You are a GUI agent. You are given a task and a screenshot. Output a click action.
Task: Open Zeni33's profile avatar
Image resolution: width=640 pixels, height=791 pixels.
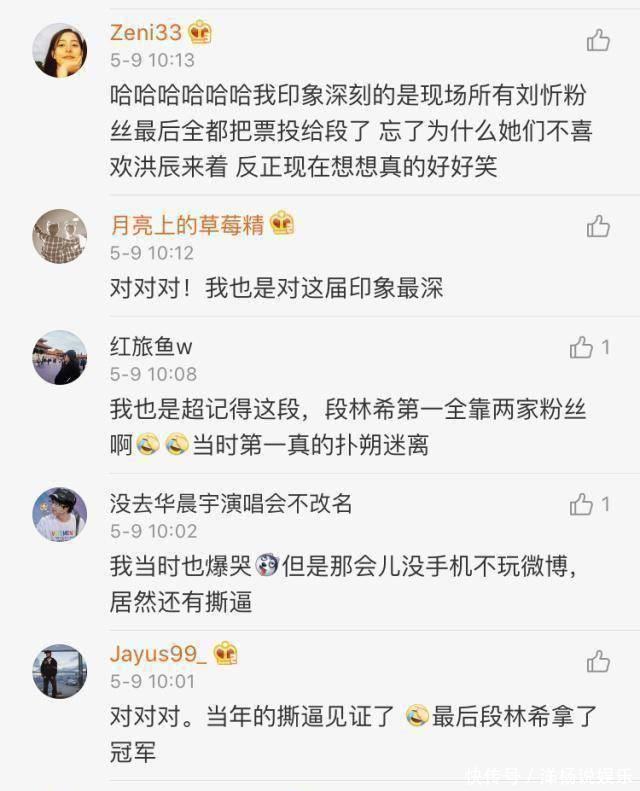59,50
